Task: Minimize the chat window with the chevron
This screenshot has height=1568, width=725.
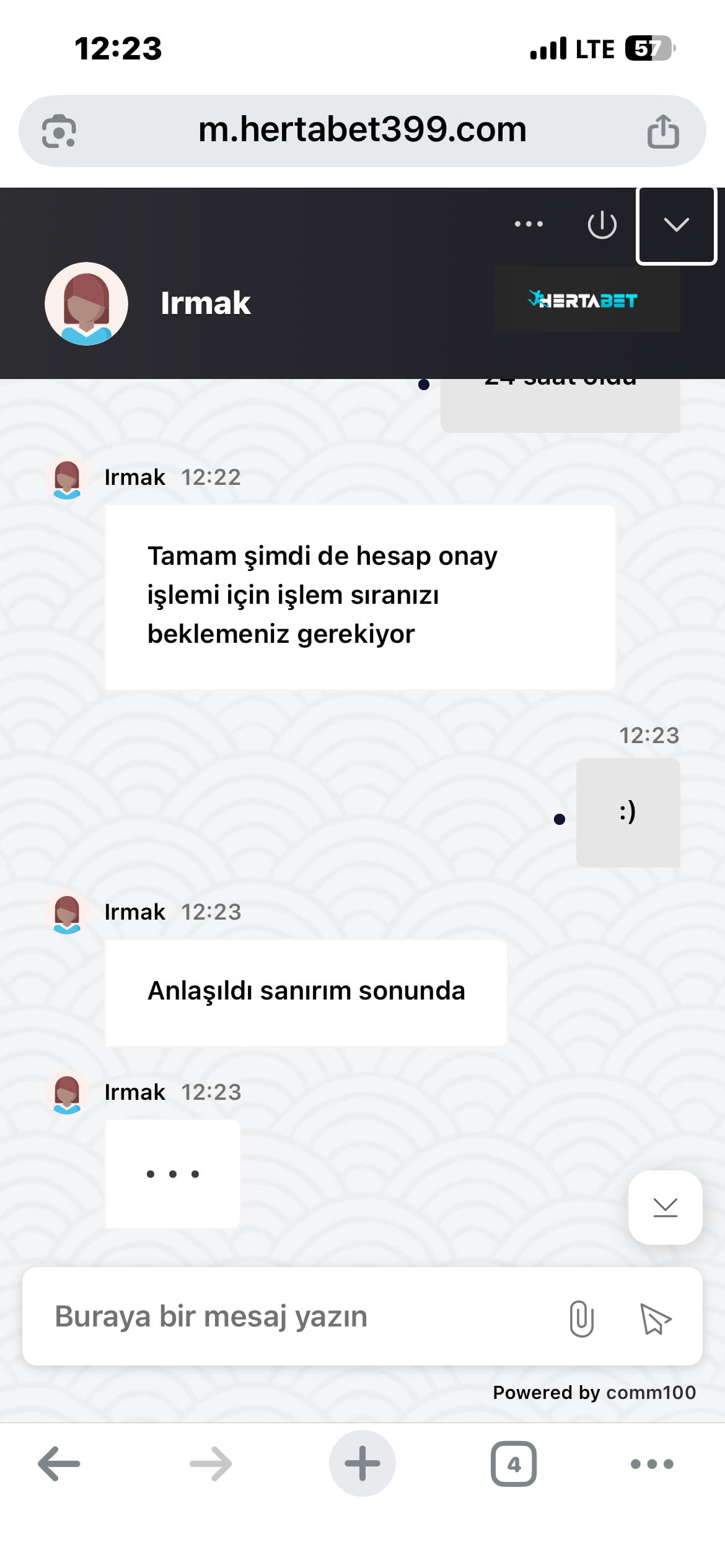Action: [x=676, y=225]
